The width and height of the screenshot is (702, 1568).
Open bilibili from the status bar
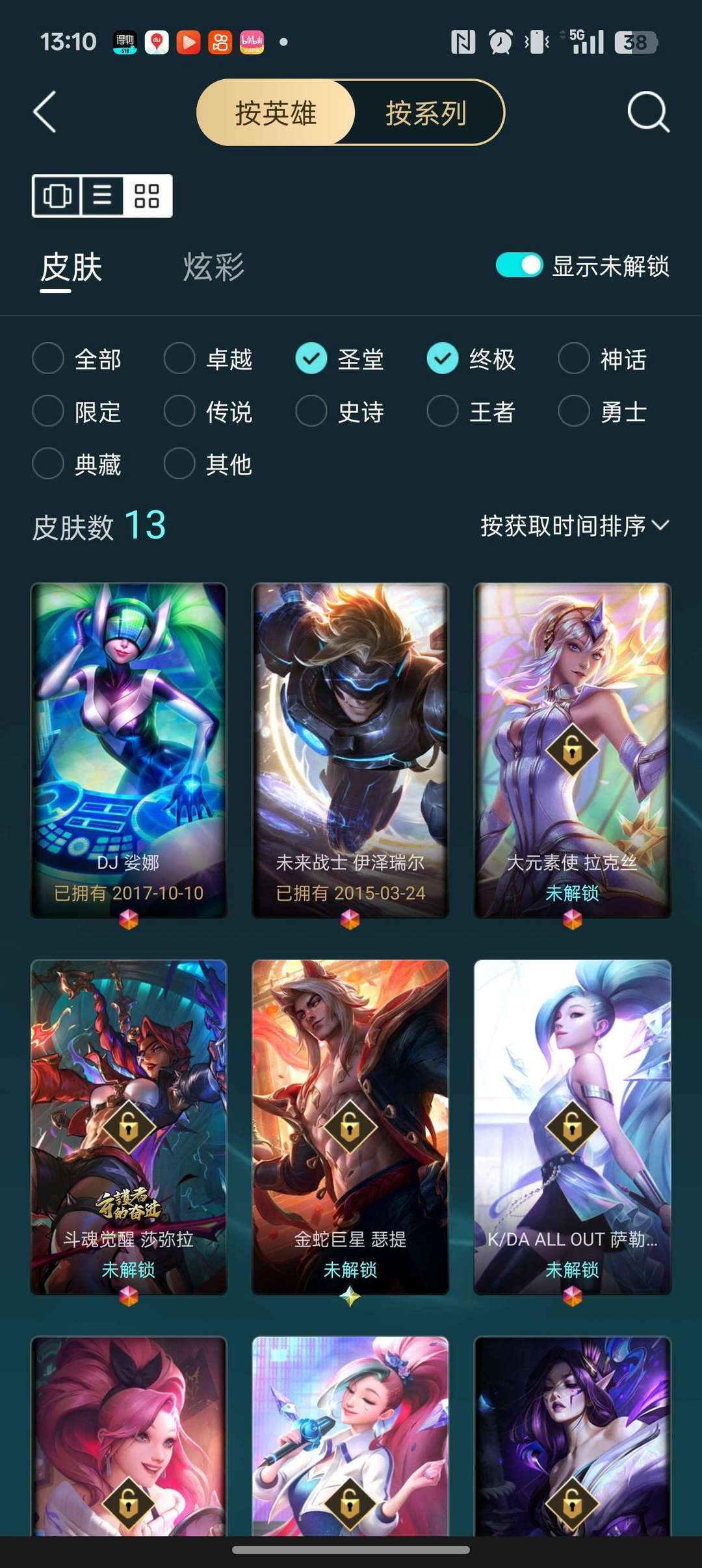[x=251, y=41]
